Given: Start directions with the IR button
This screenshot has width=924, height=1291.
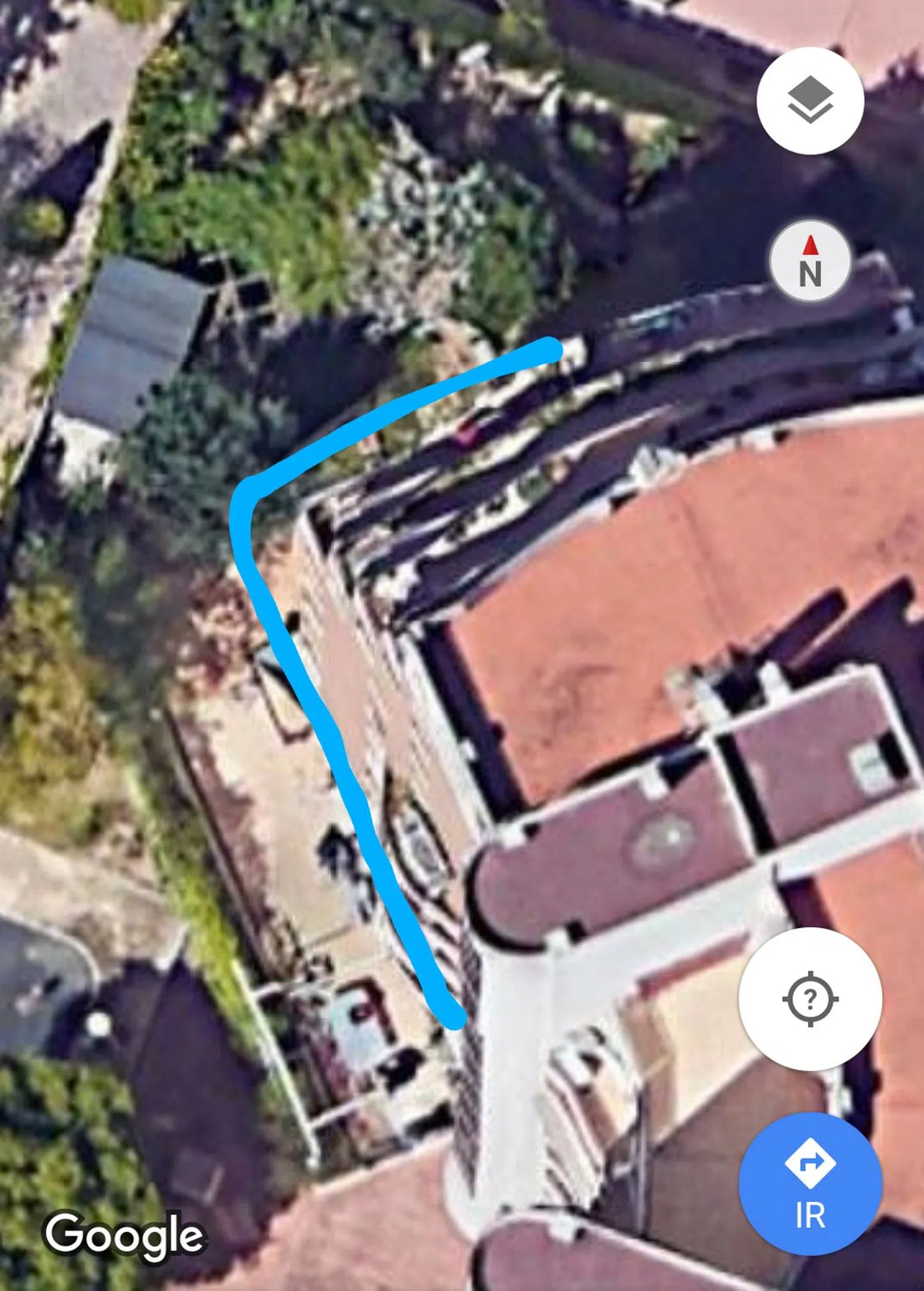Looking at the screenshot, I should click(x=810, y=1184).
